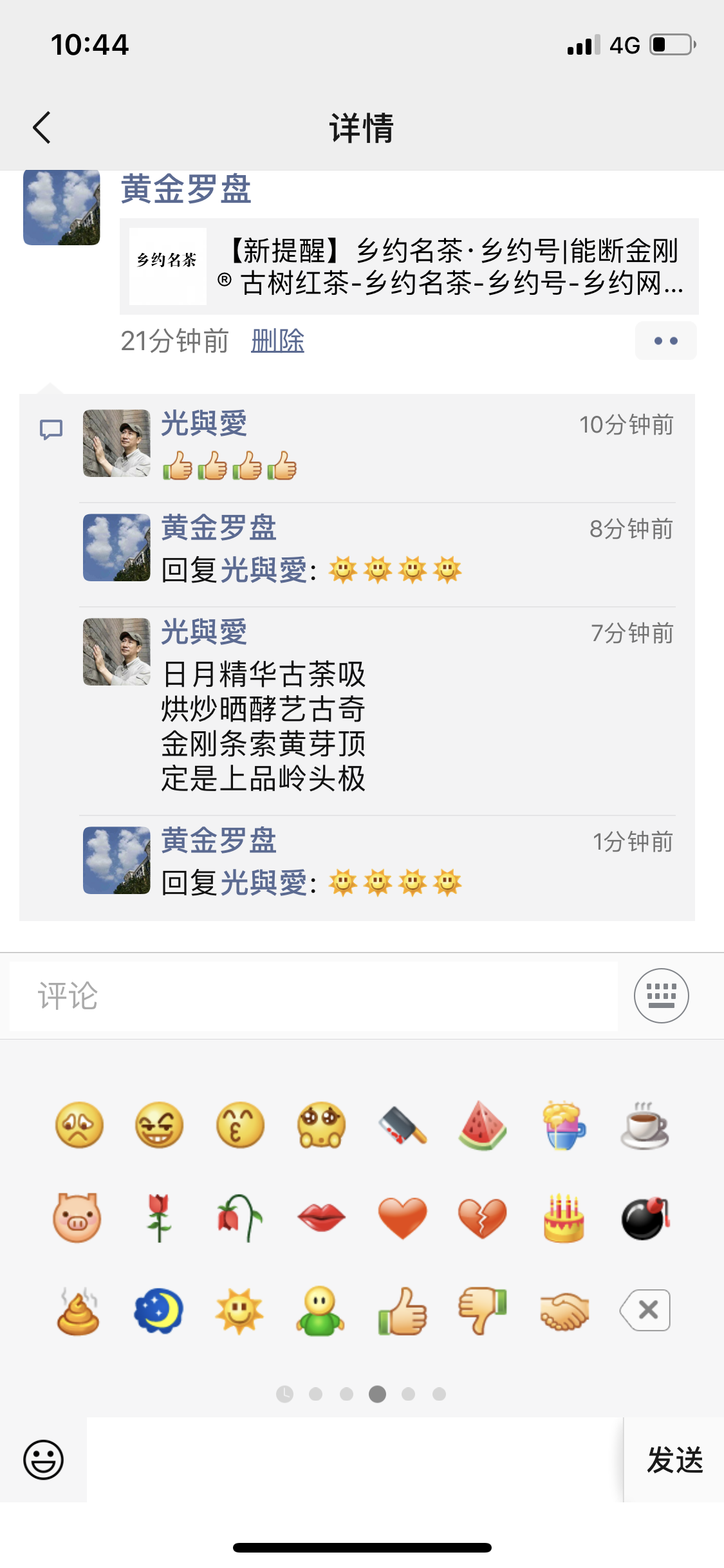Open the shared 乡约名茶 link card

click(409, 266)
